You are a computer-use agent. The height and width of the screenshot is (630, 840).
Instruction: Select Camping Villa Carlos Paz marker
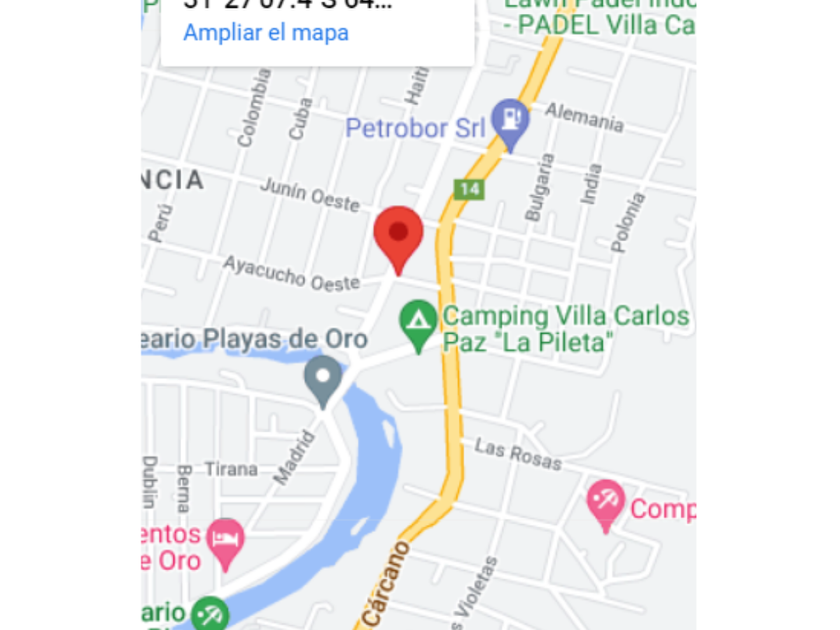tap(417, 322)
